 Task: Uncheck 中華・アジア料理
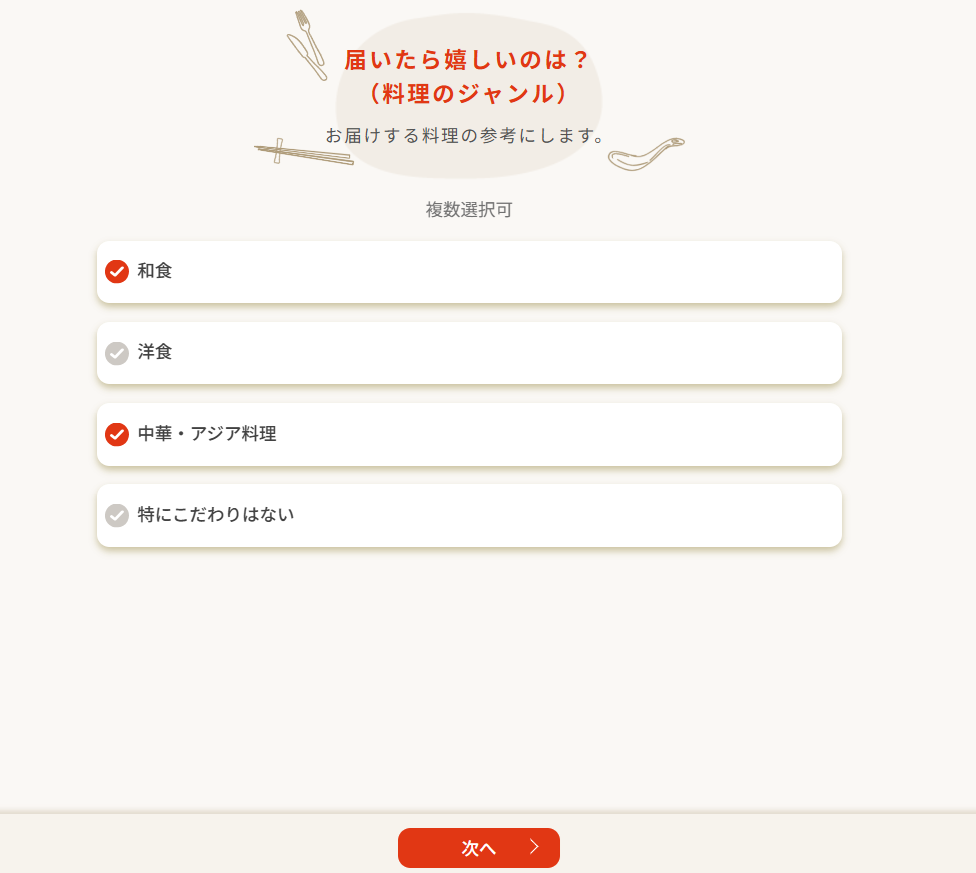468,434
